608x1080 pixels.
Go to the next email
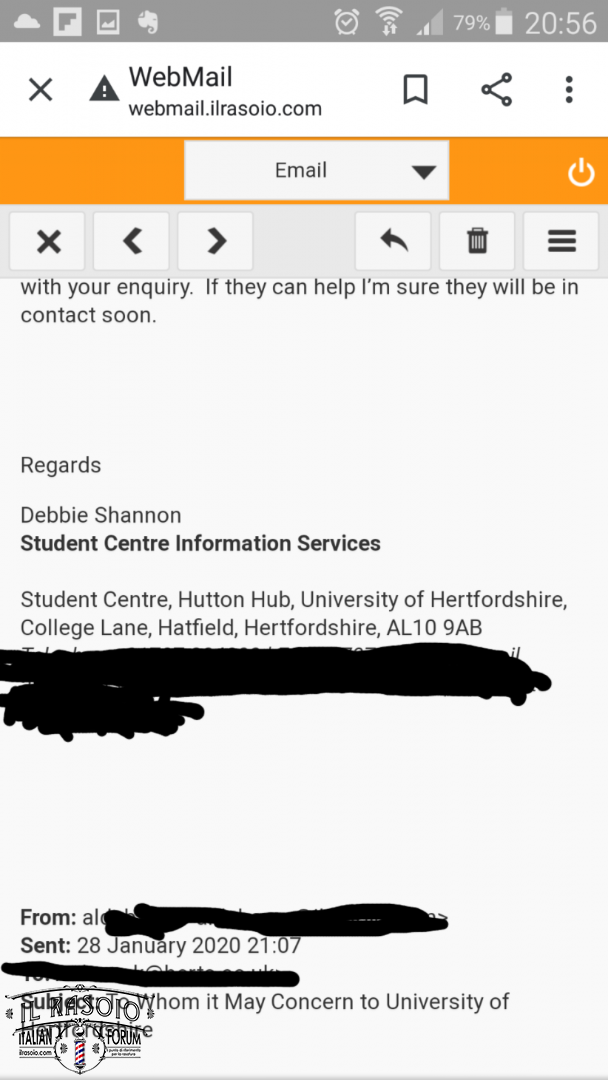click(x=216, y=241)
